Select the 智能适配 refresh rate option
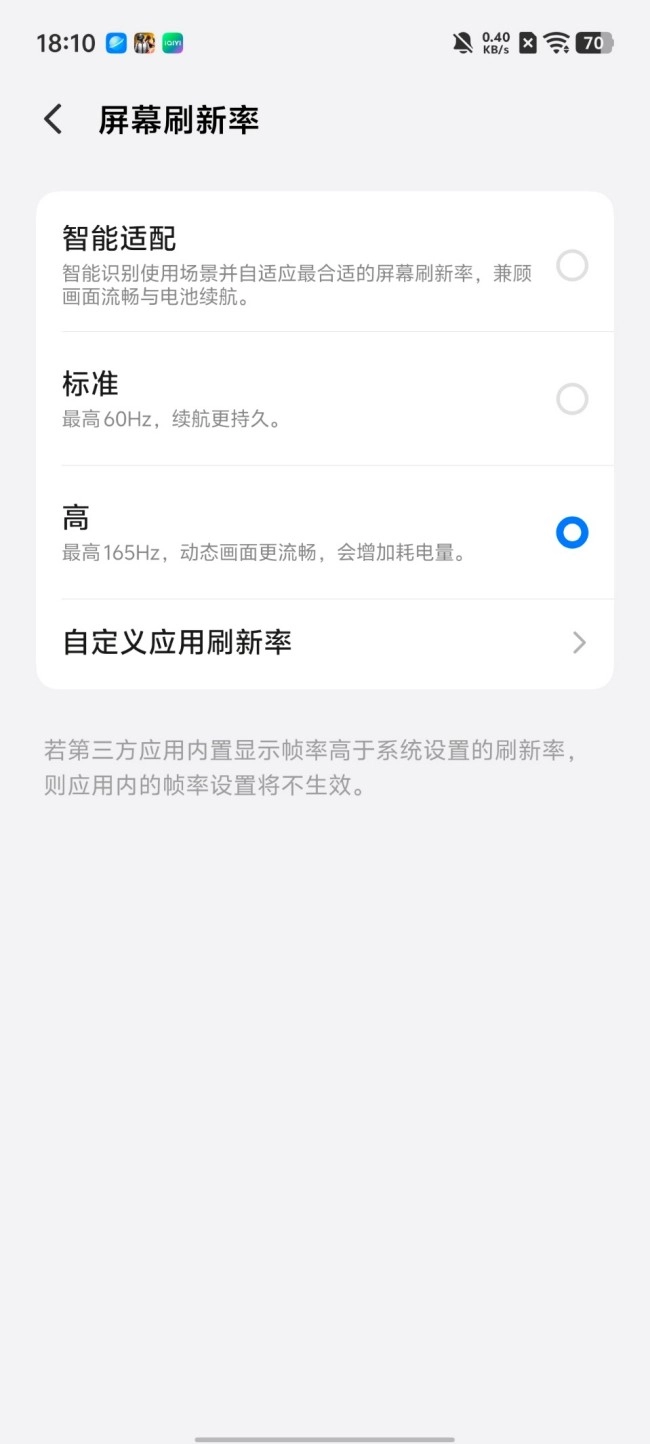 pos(571,266)
